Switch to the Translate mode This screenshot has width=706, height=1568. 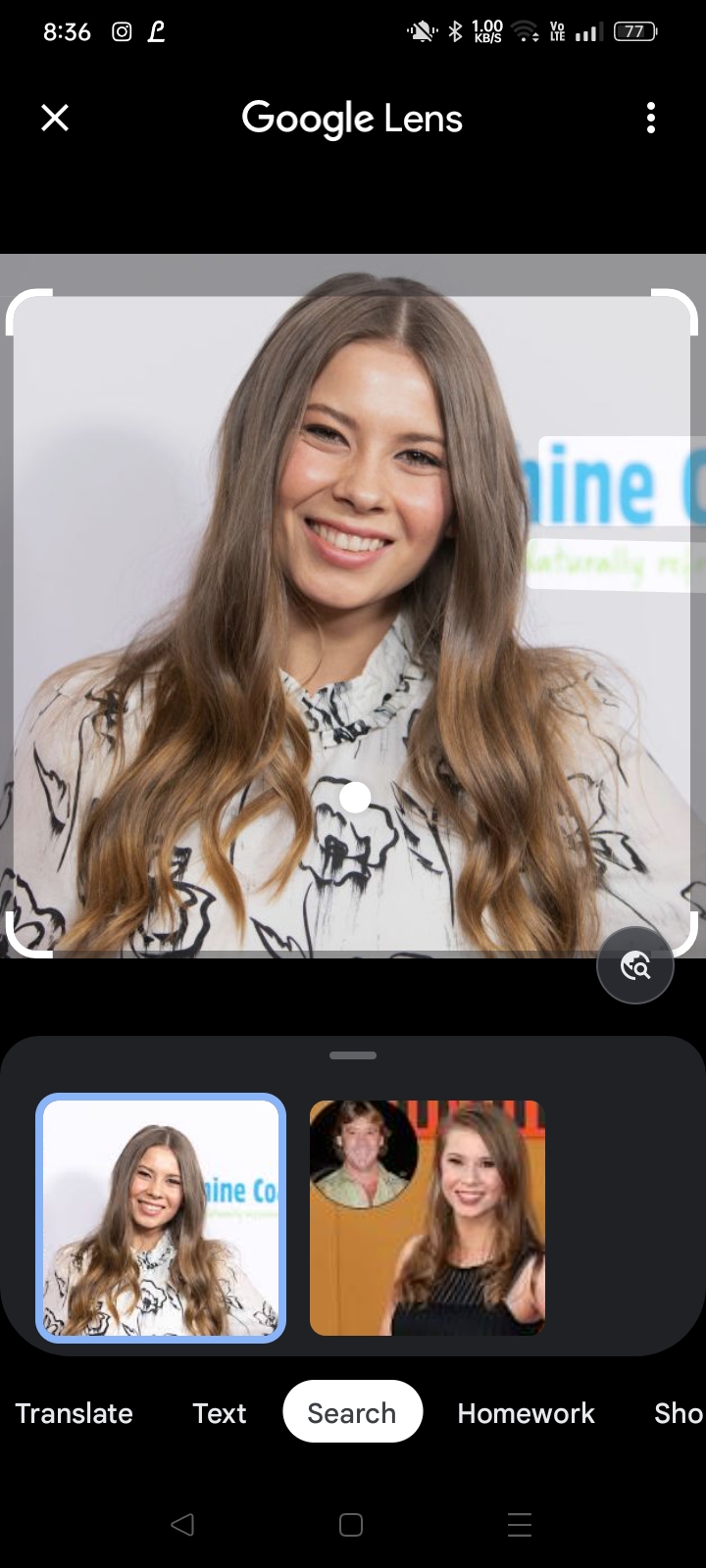[75, 1413]
